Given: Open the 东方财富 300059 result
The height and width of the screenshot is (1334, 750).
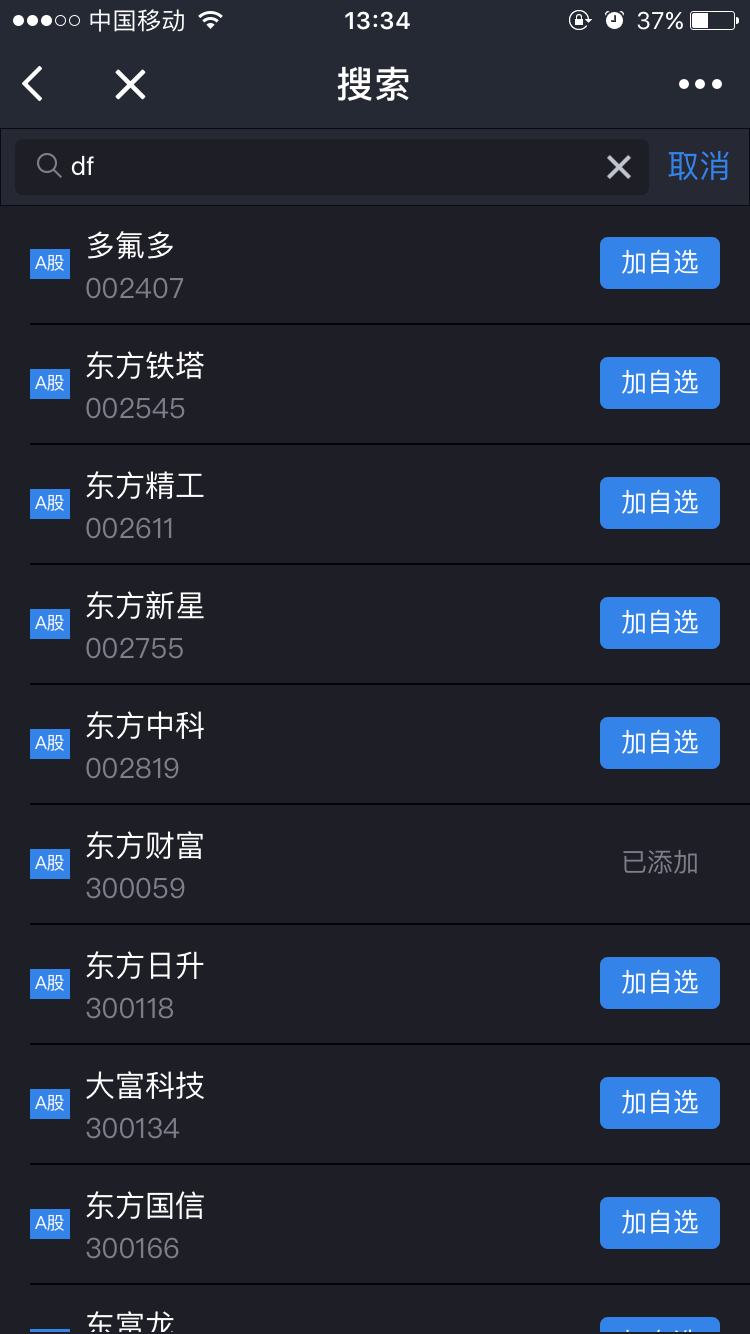Looking at the screenshot, I should [375, 864].
